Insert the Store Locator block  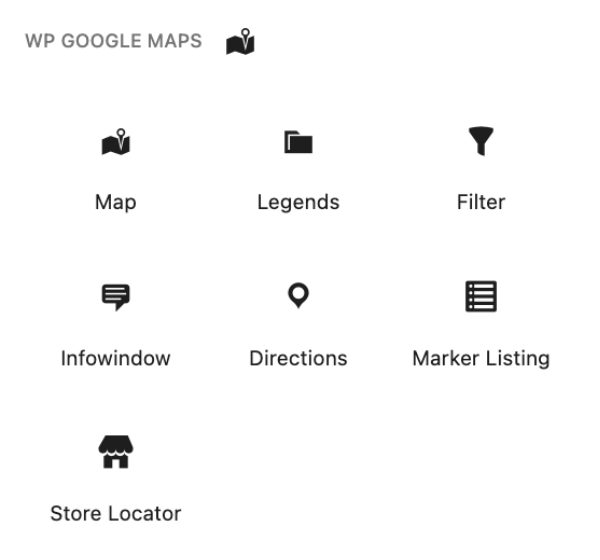116,478
